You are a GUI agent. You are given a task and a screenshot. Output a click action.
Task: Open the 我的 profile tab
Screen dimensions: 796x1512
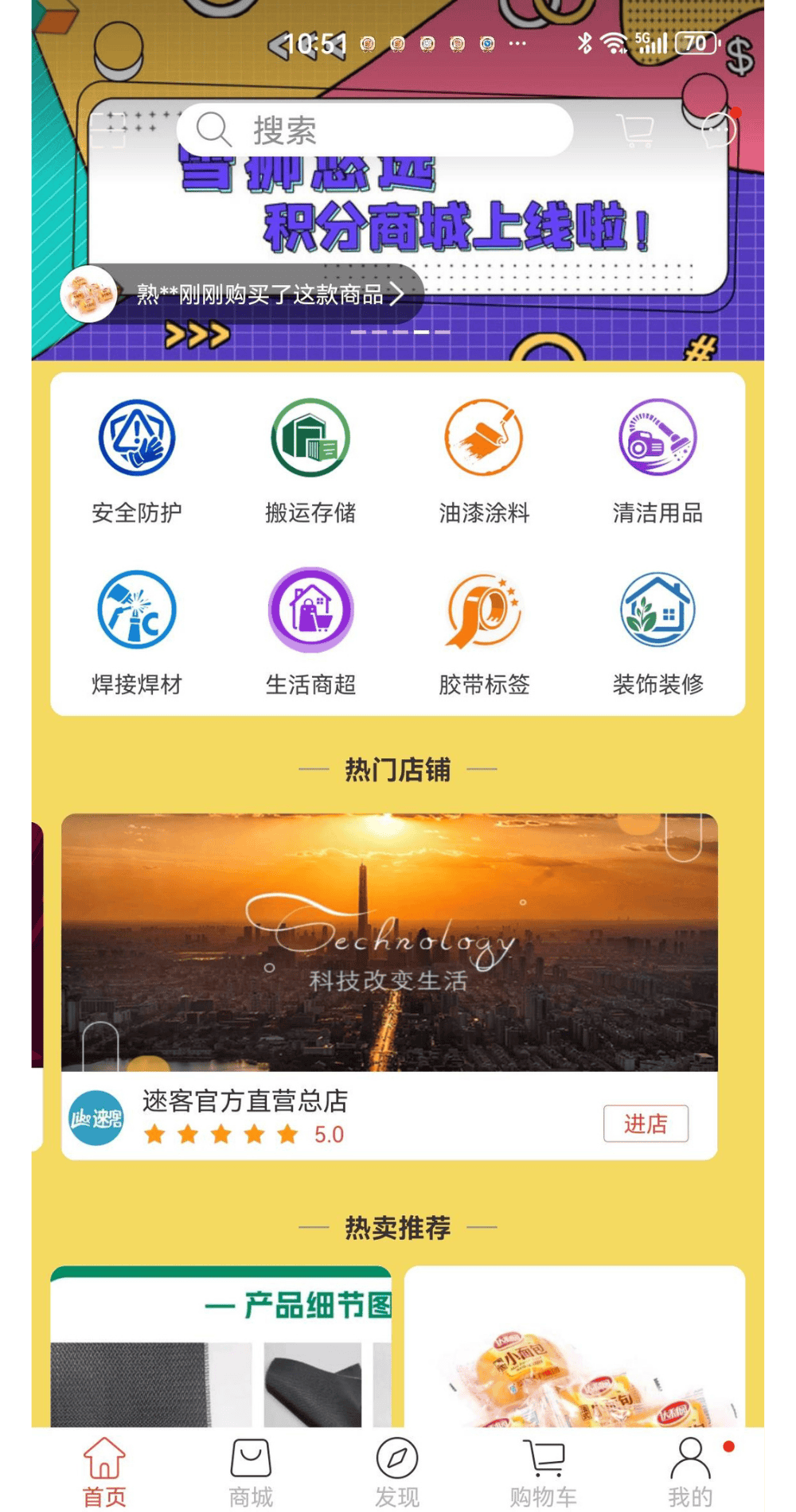(x=690, y=1471)
